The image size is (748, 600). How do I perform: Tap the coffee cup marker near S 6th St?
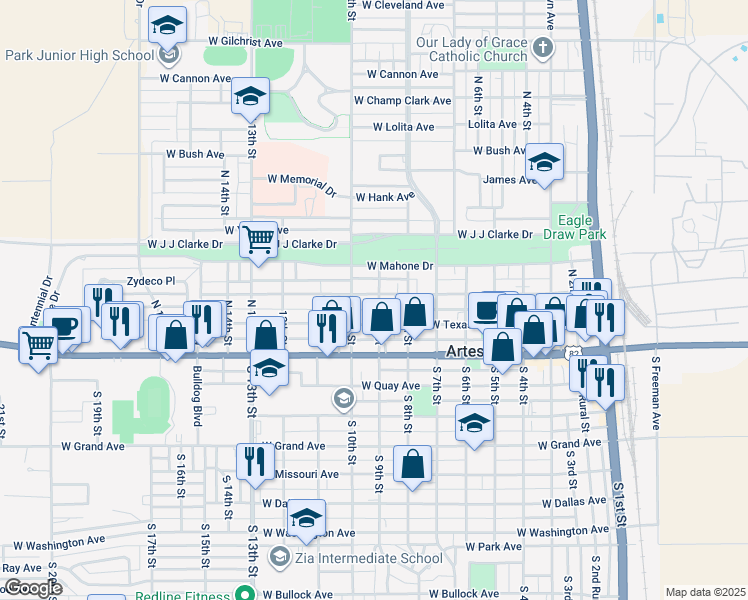coord(487,310)
